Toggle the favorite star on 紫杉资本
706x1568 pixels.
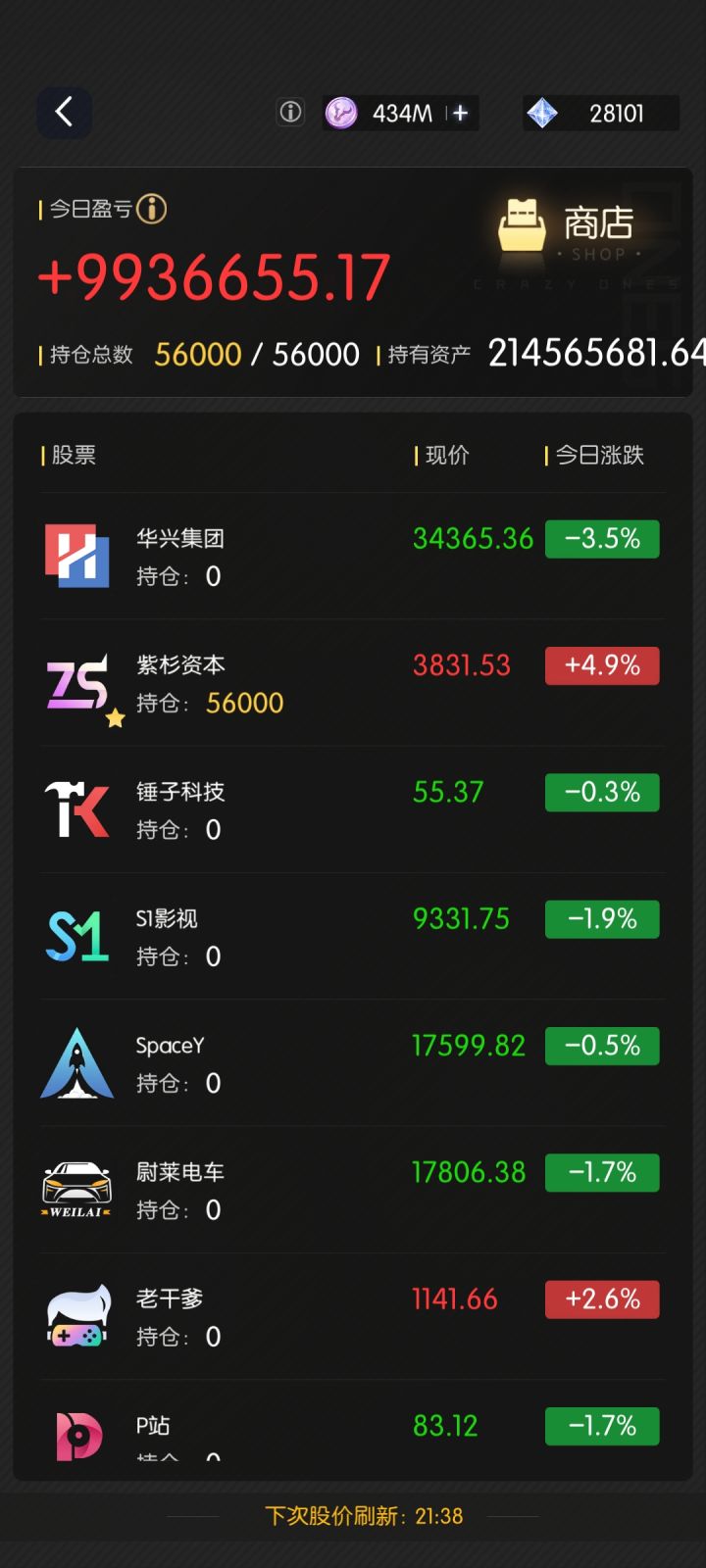[115, 718]
